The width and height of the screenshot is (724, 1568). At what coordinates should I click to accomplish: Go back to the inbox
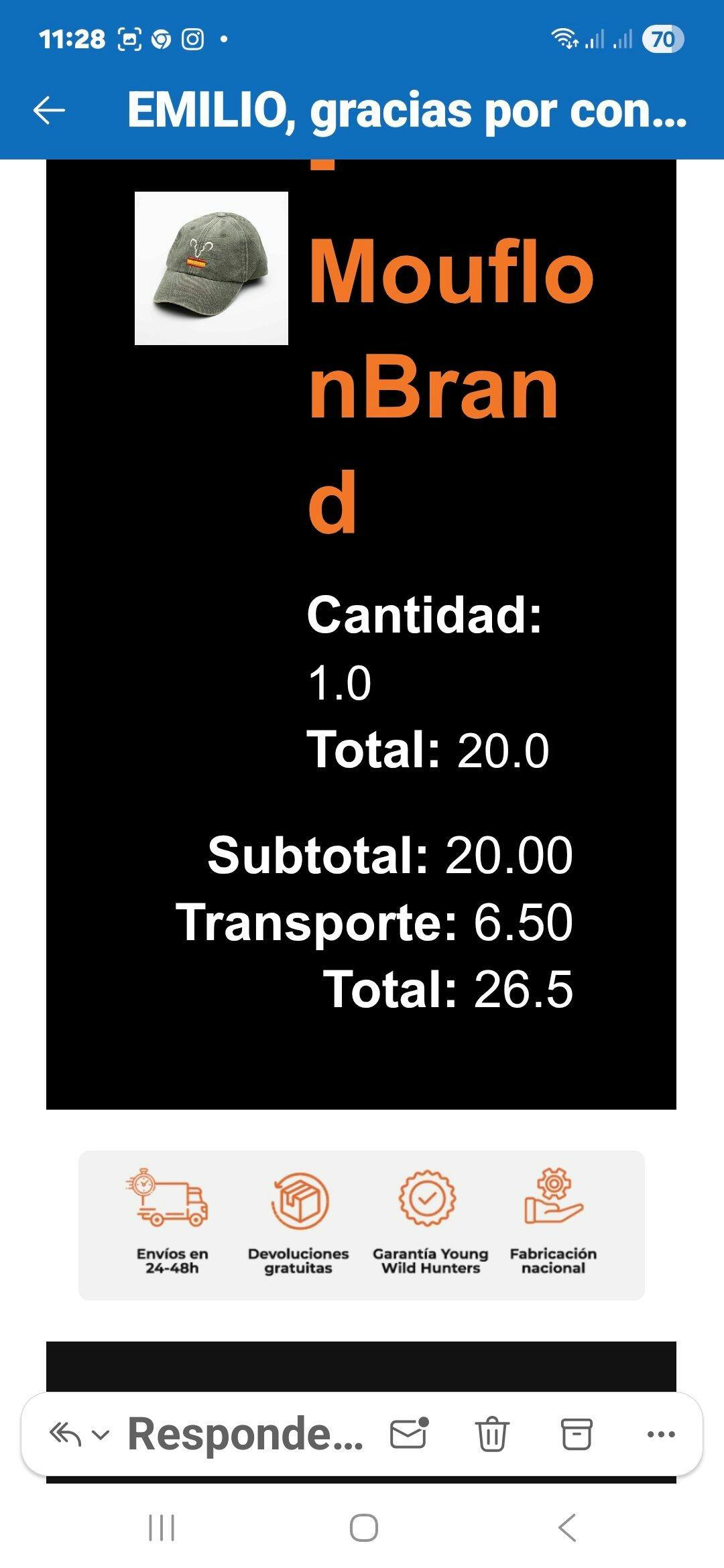pos(49,111)
